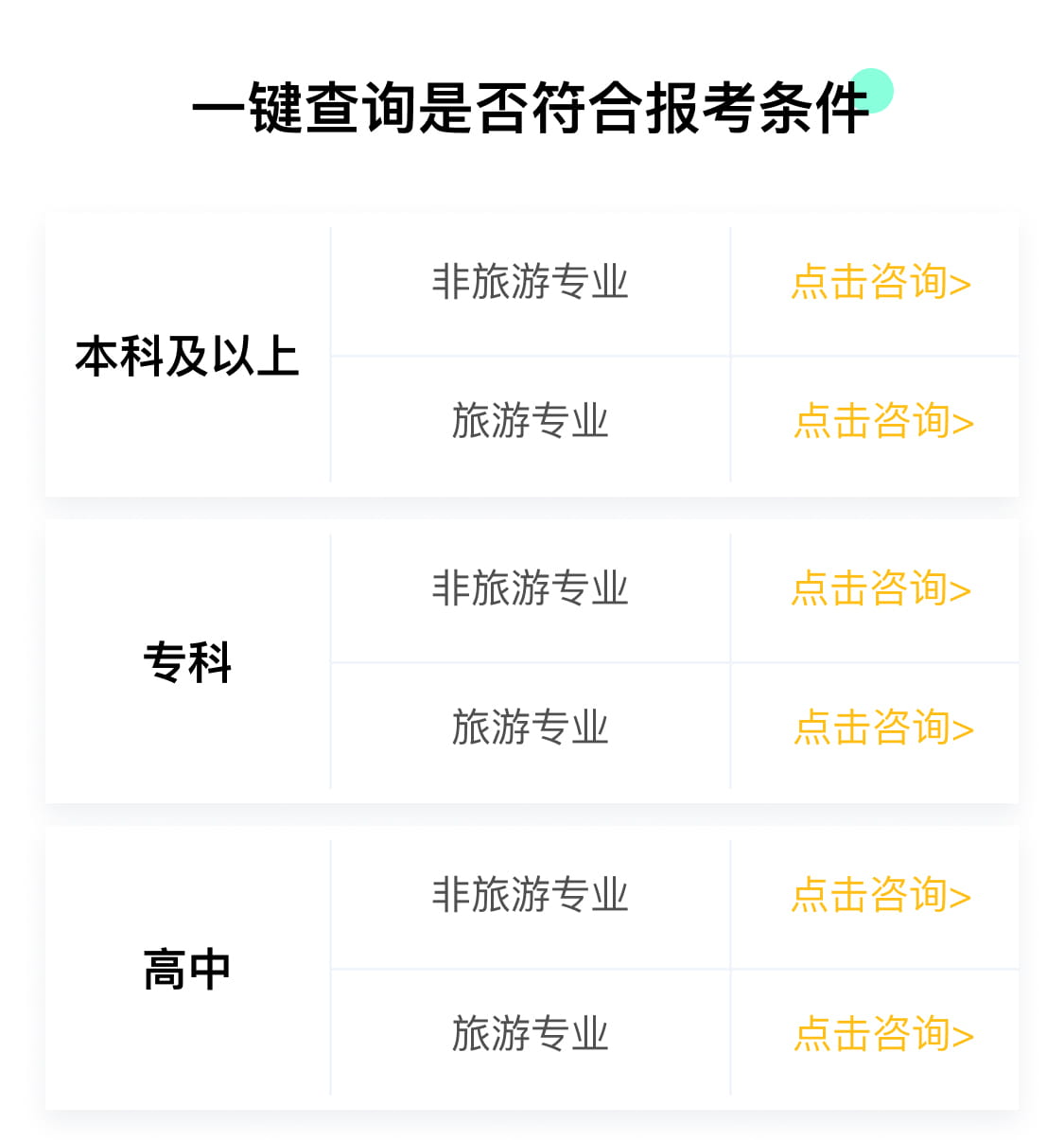咨询专科旅游专业报考条件

[882, 728]
